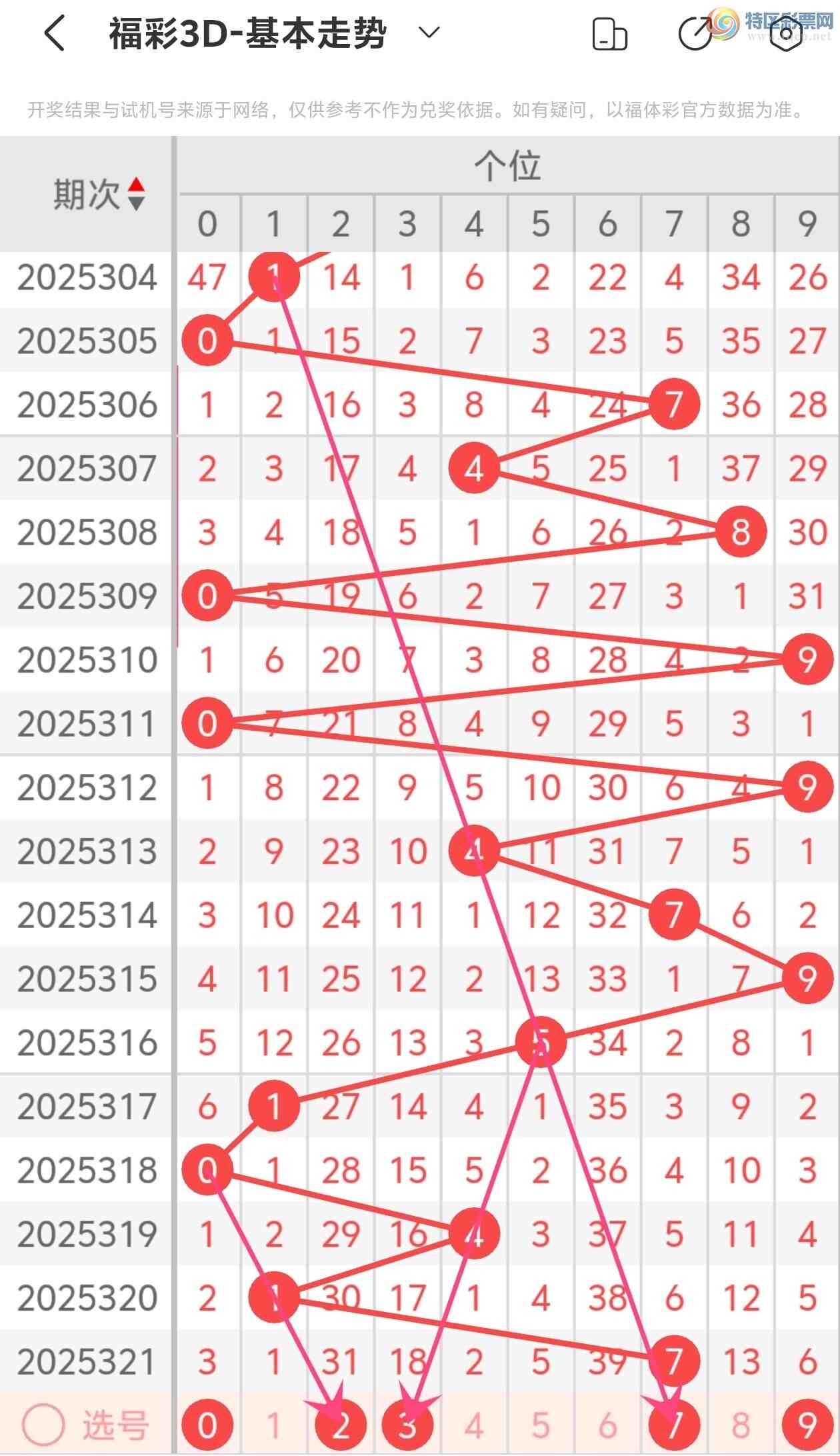Deselect number 0 in 选号 row
This screenshot has height=1456, width=840.
[207, 1425]
